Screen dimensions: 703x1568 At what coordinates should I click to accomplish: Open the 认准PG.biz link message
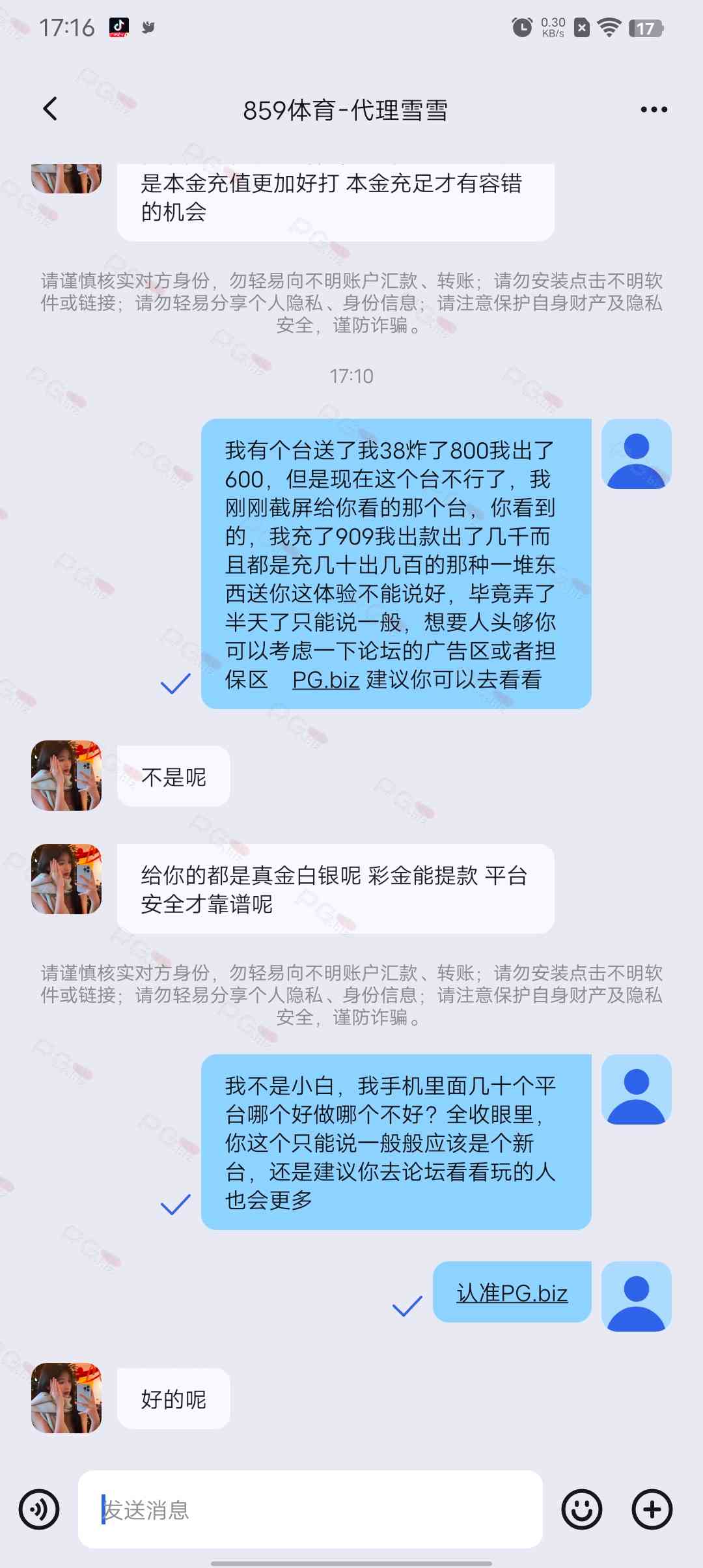tap(512, 1293)
